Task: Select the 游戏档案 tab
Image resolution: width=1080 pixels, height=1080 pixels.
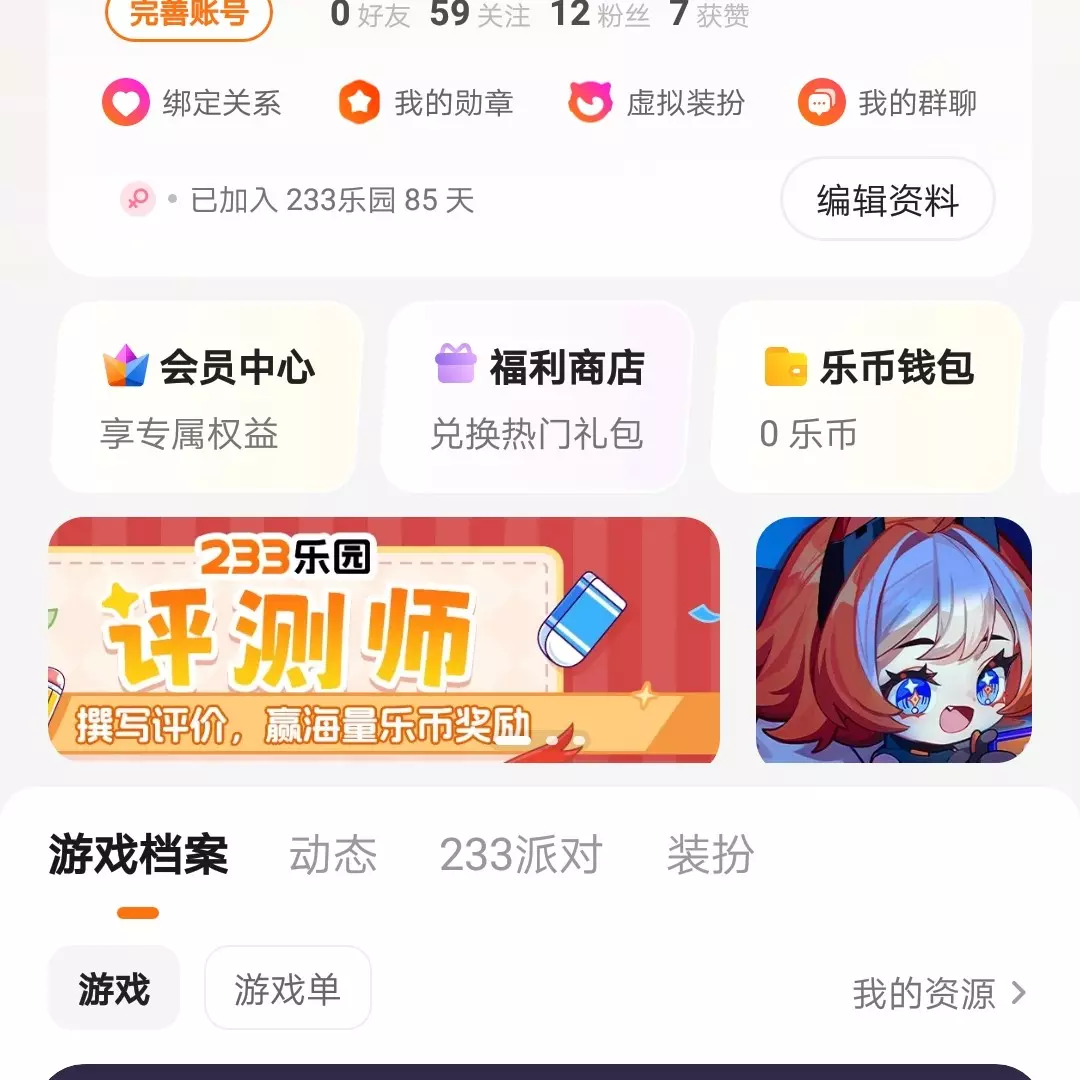Action: tap(139, 856)
